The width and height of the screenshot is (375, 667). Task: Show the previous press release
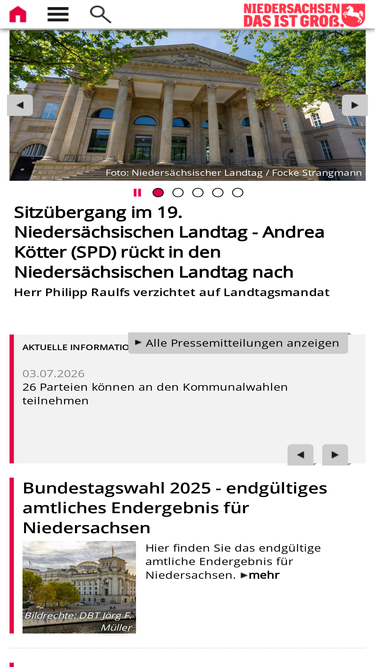tap(300, 455)
